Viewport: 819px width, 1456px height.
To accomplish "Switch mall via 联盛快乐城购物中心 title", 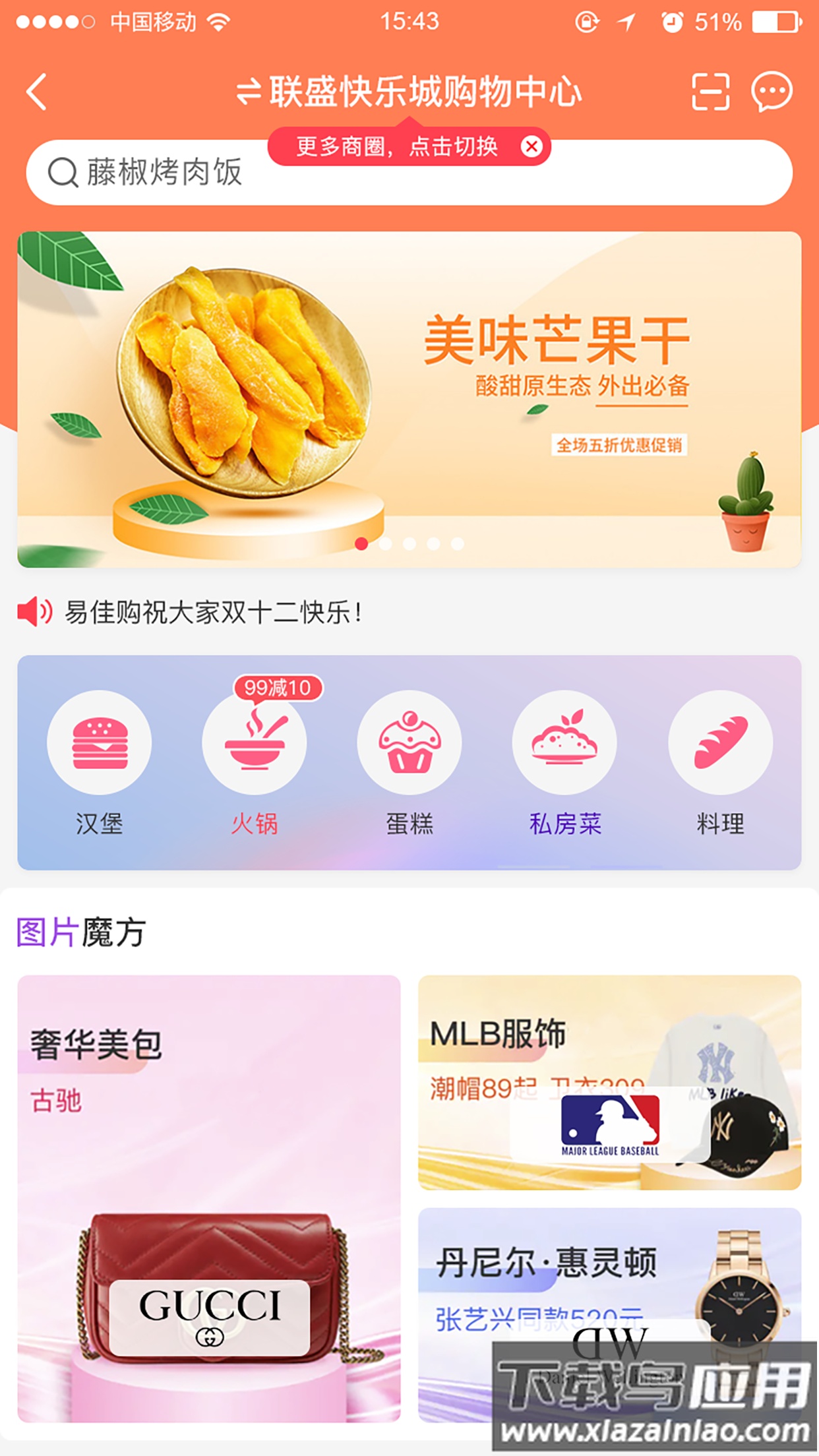I will [x=409, y=92].
